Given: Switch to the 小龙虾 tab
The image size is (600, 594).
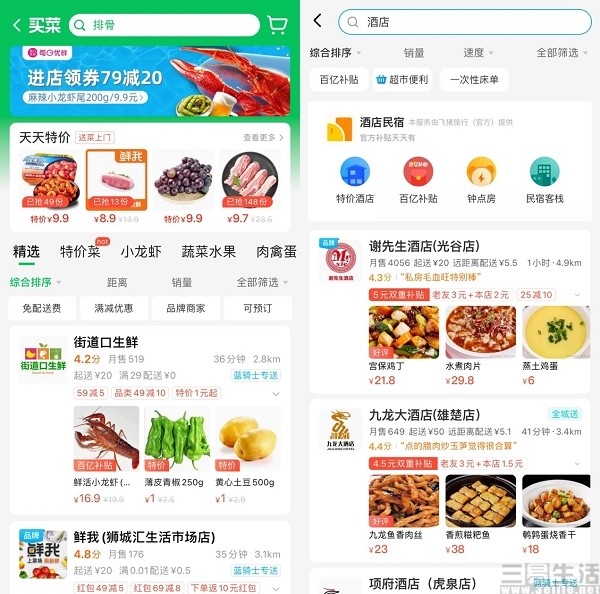Looking at the screenshot, I should [x=141, y=251].
